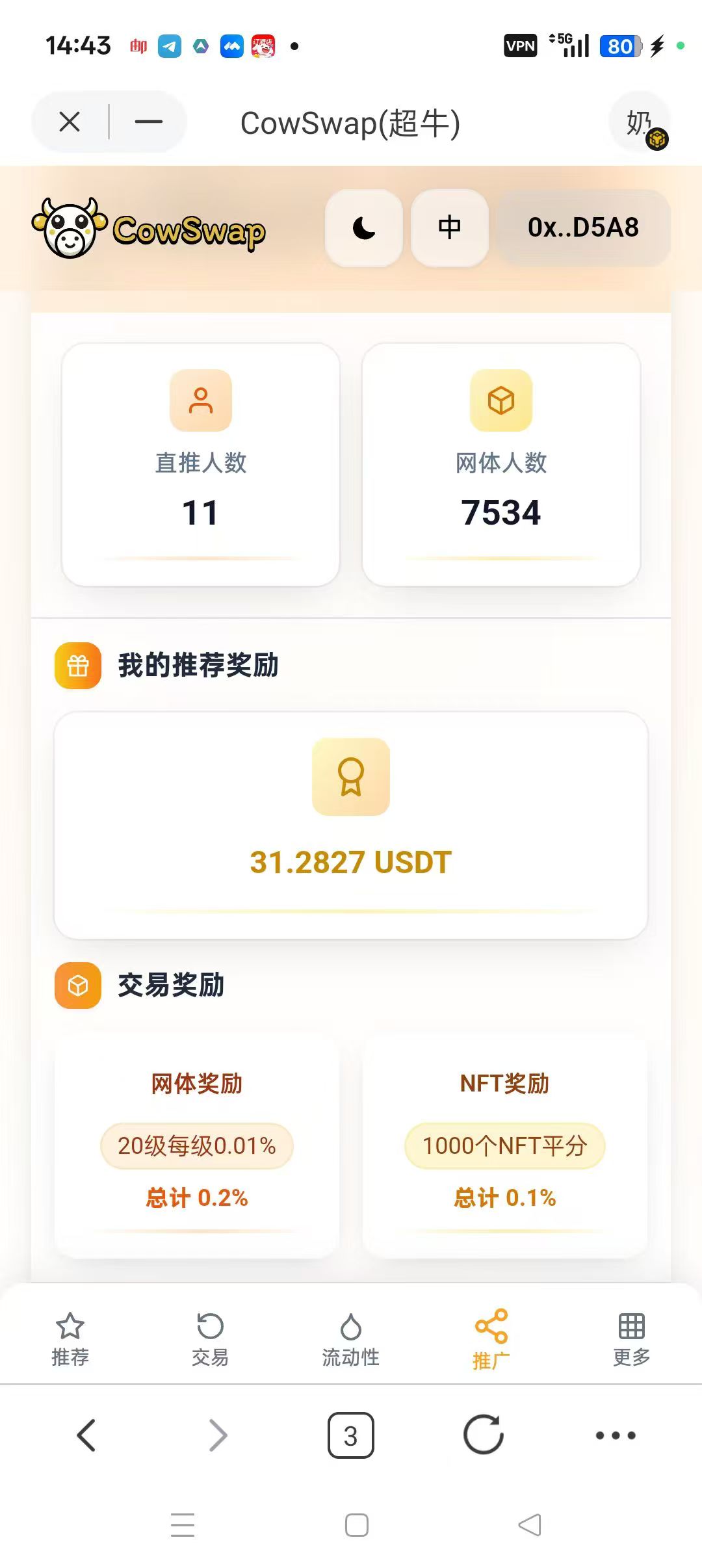The image size is (702, 1568).
Task: Change language using the 中 button
Action: coord(450,228)
